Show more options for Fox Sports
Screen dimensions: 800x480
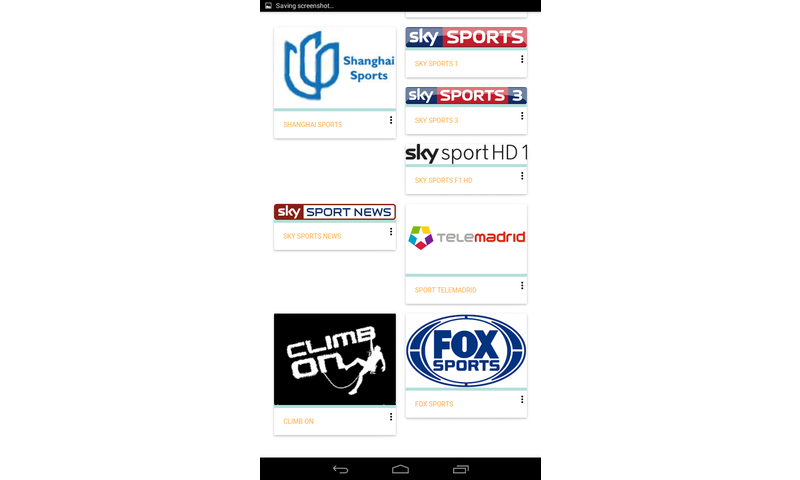[522, 400]
